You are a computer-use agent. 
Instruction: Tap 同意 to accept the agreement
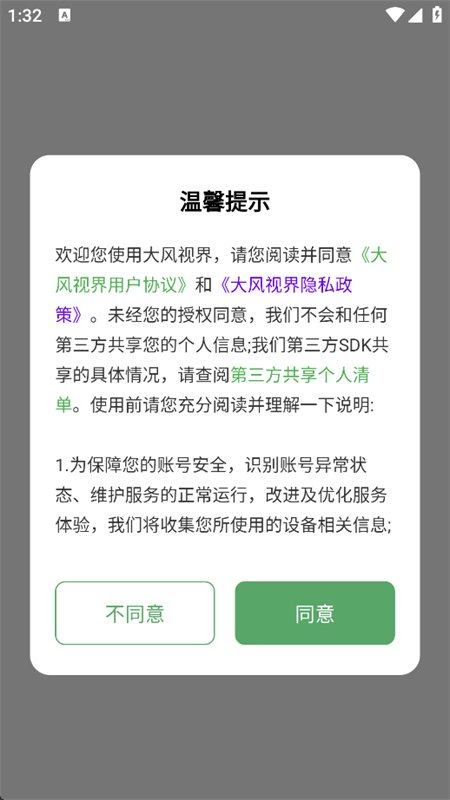coord(315,613)
